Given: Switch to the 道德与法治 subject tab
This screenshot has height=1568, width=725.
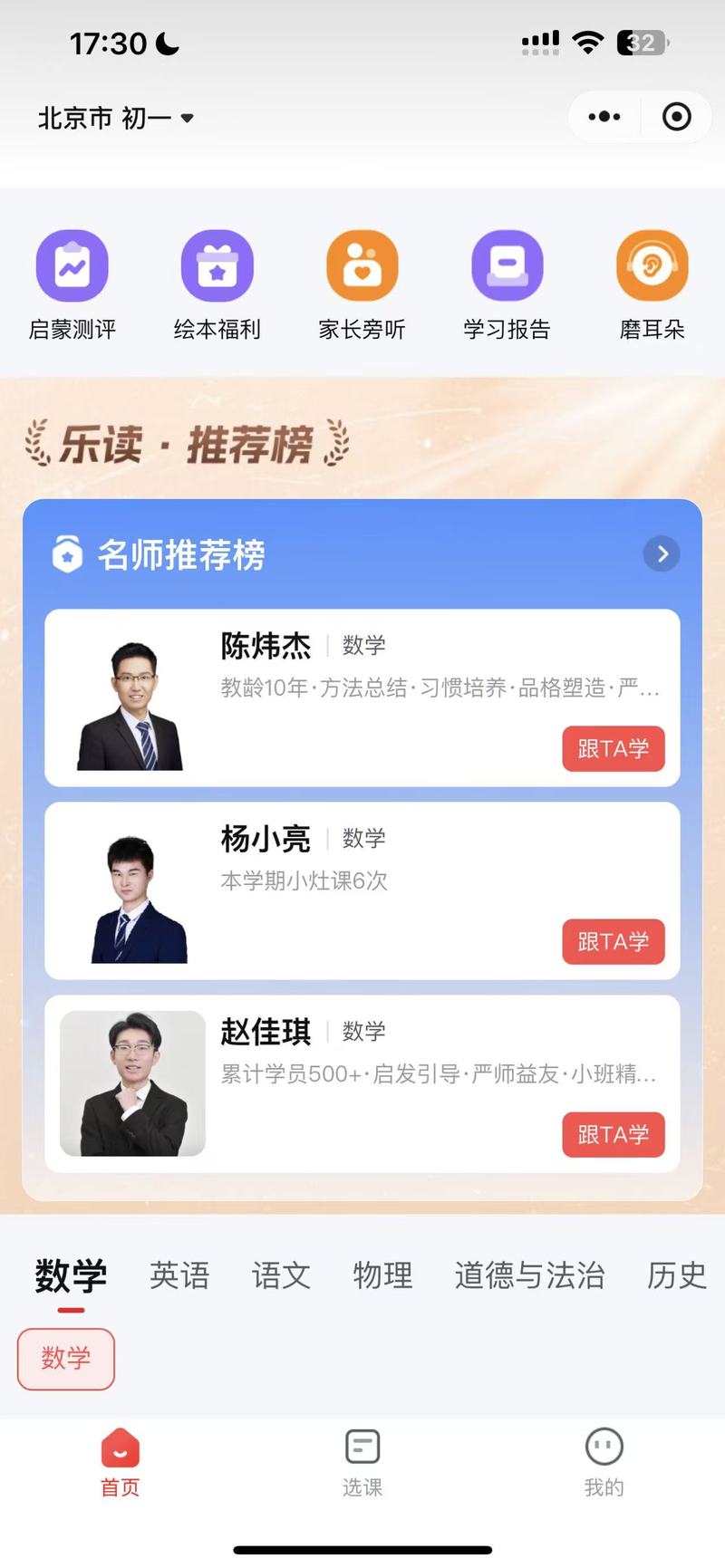Looking at the screenshot, I should pyautogui.click(x=529, y=1275).
